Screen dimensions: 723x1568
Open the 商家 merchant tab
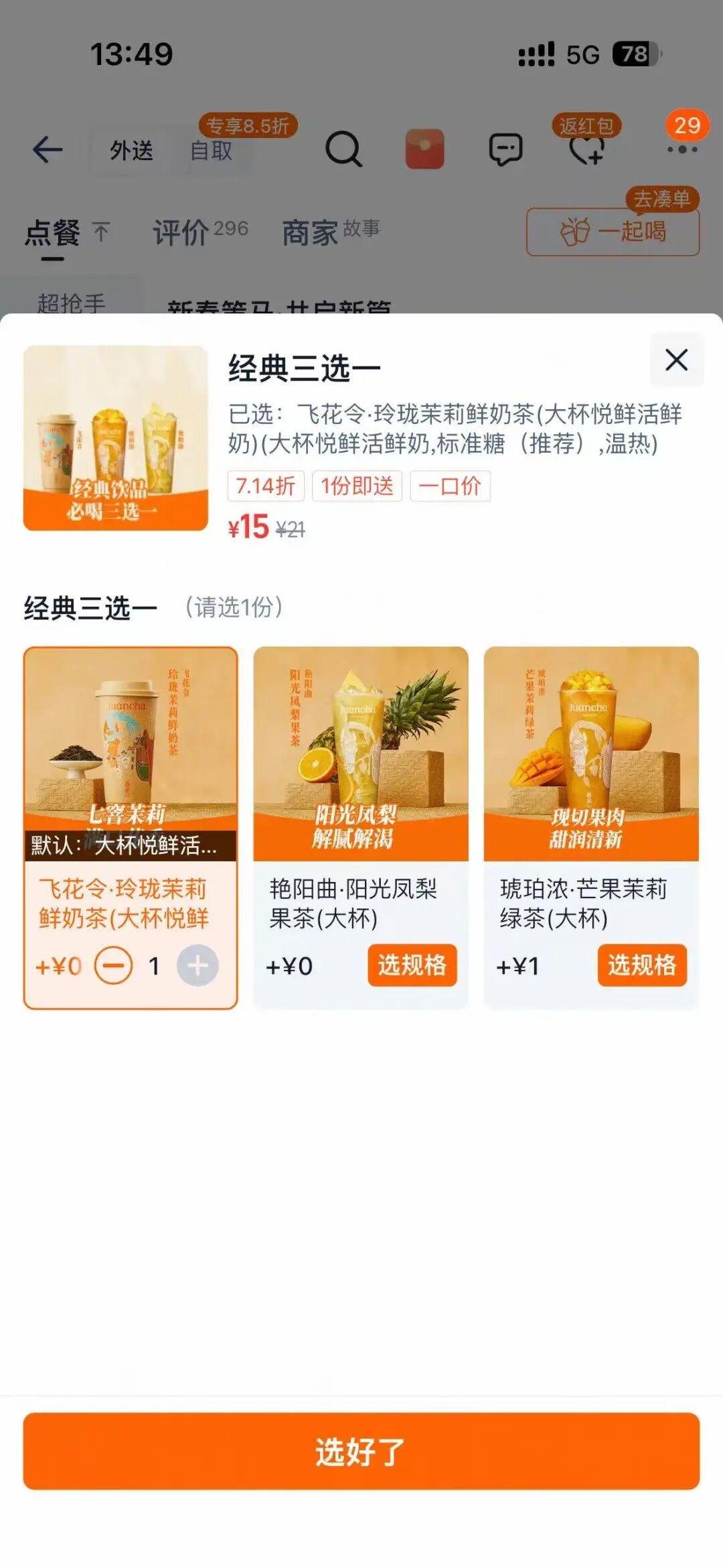coord(331,232)
